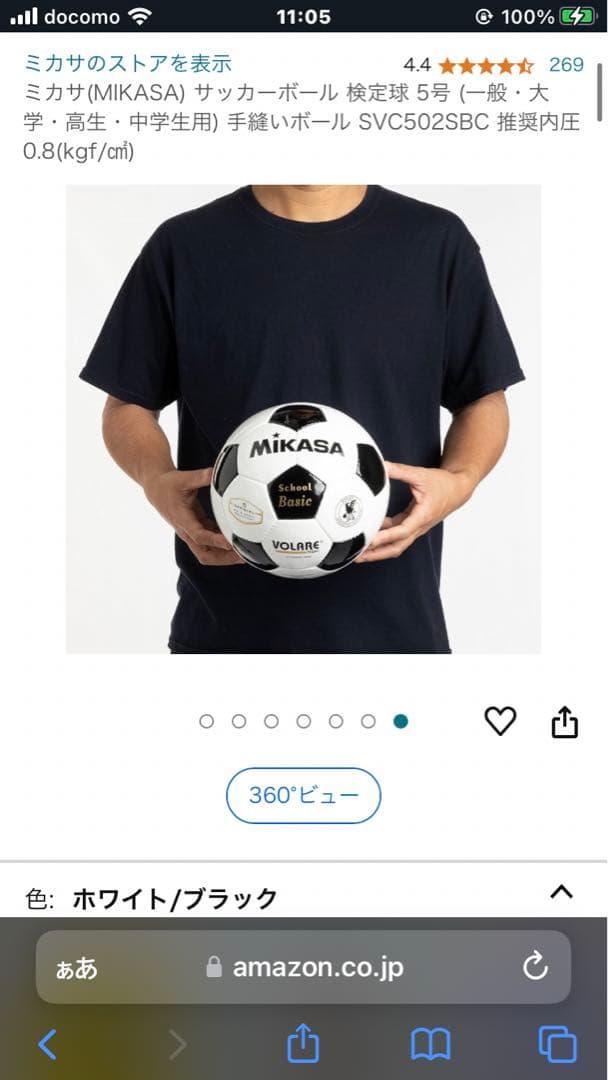Show all open Safari tabs
This screenshot has height=1080, width=608.
(x=557, y=1045)
